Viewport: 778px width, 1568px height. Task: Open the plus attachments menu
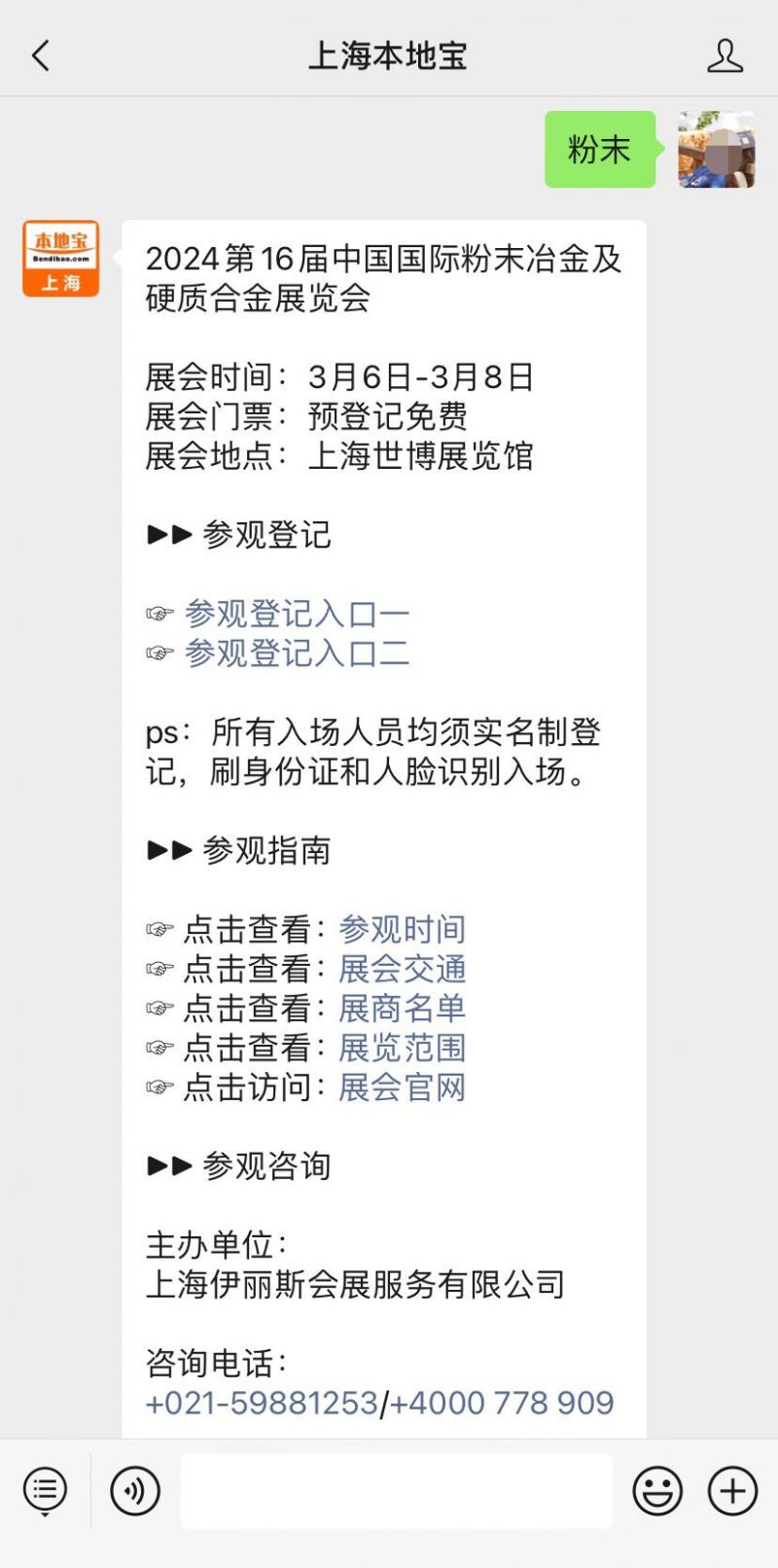click(x=732, y=1491)
